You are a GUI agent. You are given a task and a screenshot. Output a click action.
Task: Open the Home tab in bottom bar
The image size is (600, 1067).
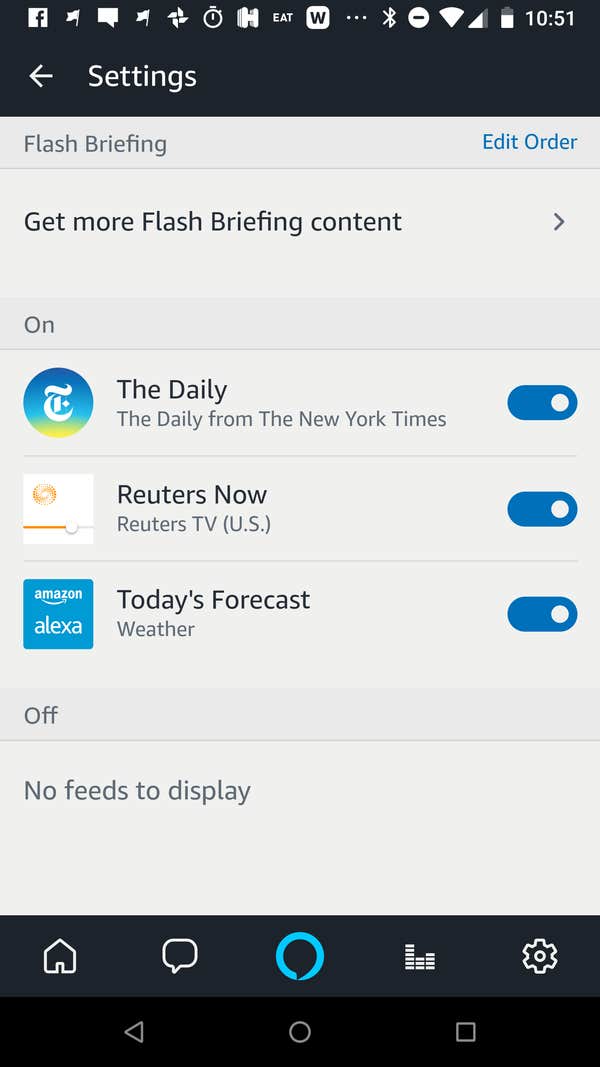[60, 957]
